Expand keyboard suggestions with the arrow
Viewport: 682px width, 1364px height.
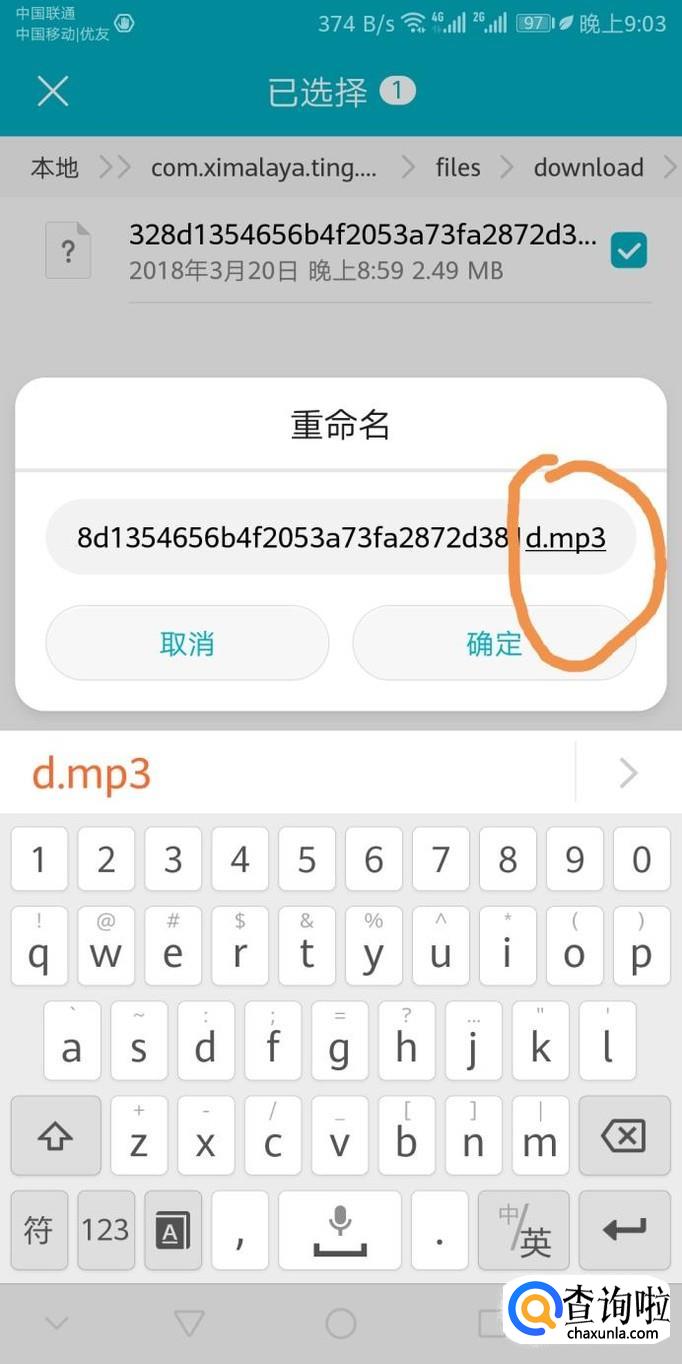[628, 773]
